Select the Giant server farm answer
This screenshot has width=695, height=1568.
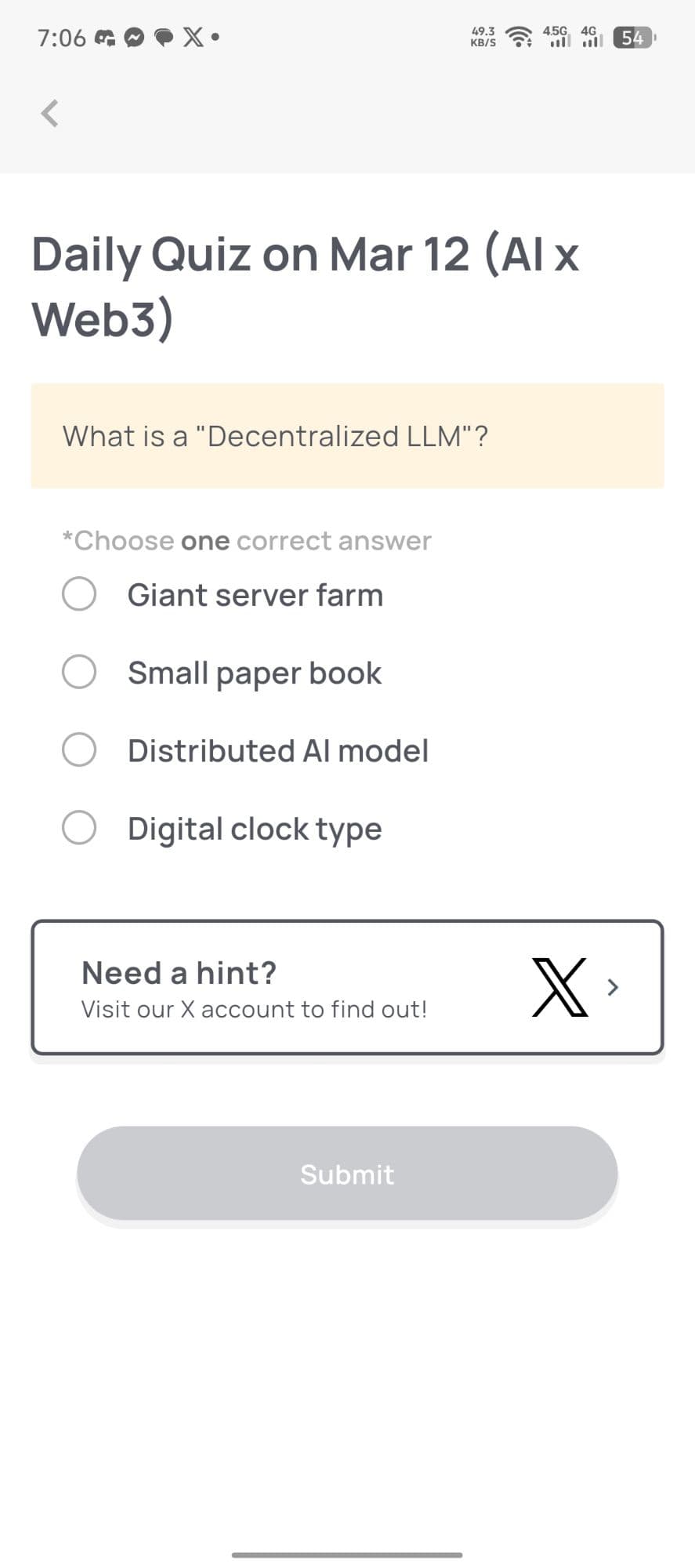(79, 594)
